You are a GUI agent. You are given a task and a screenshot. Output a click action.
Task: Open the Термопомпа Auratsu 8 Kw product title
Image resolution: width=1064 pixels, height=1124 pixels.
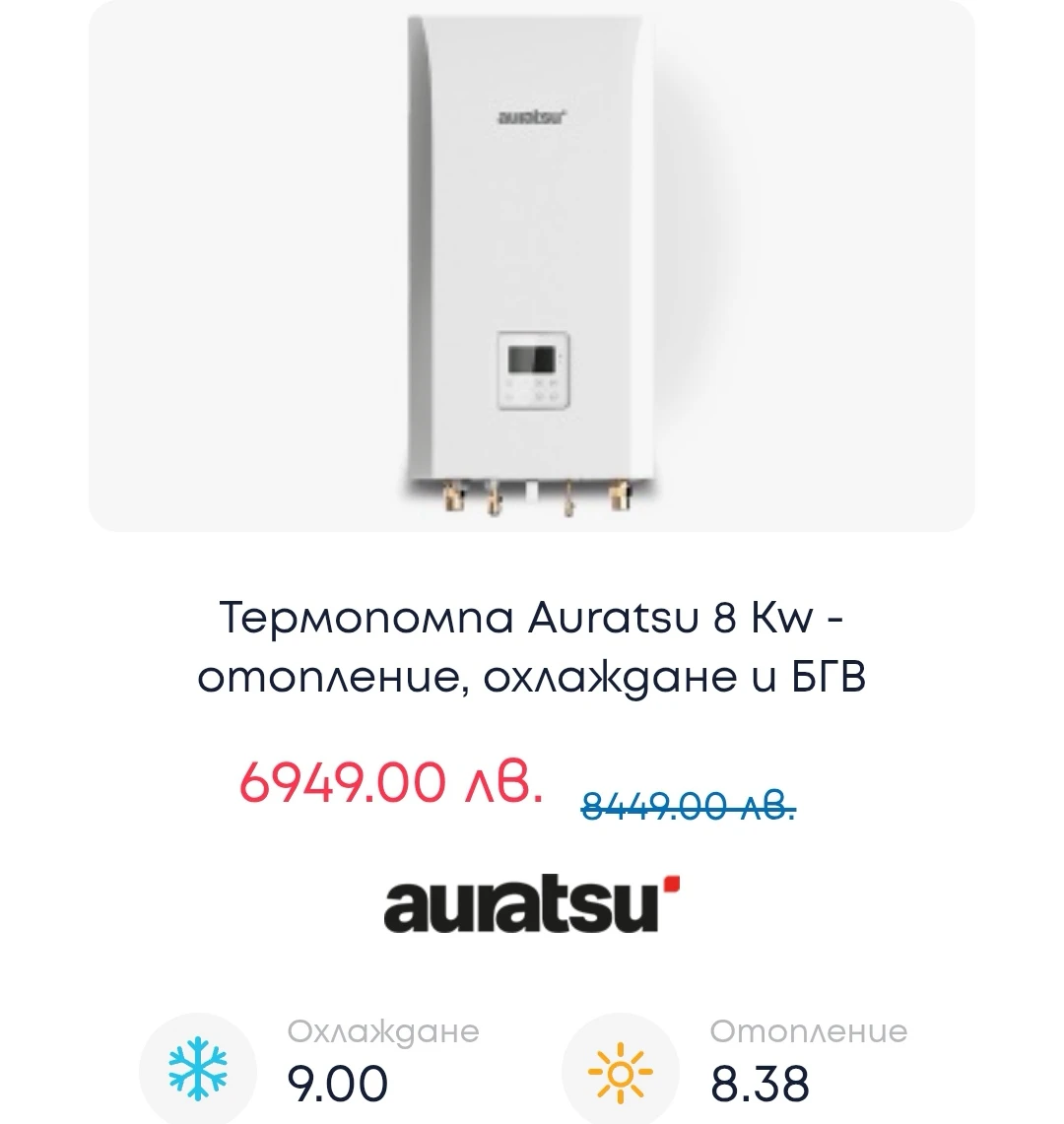[x=532, y=648]
